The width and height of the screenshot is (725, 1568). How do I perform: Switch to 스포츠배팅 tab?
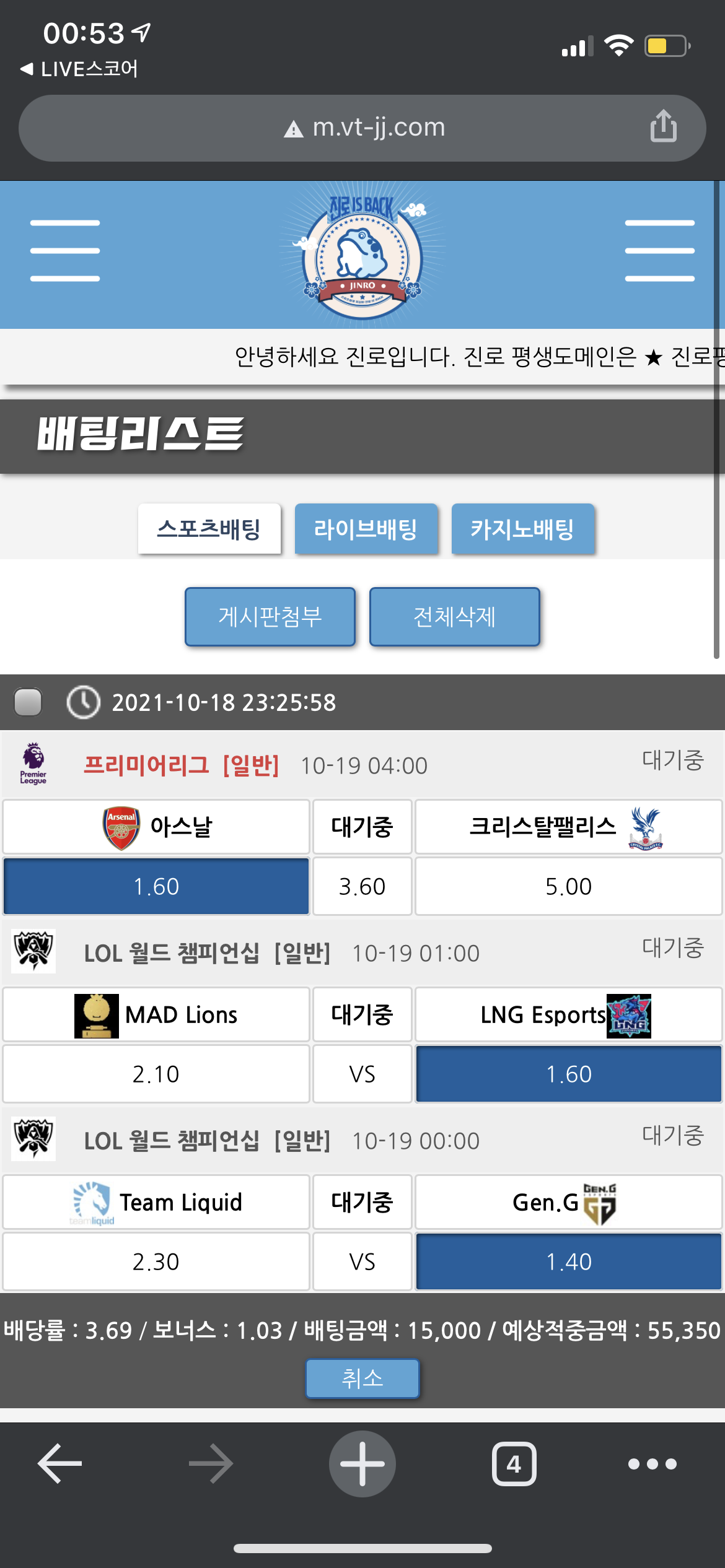tap(209, 529)
